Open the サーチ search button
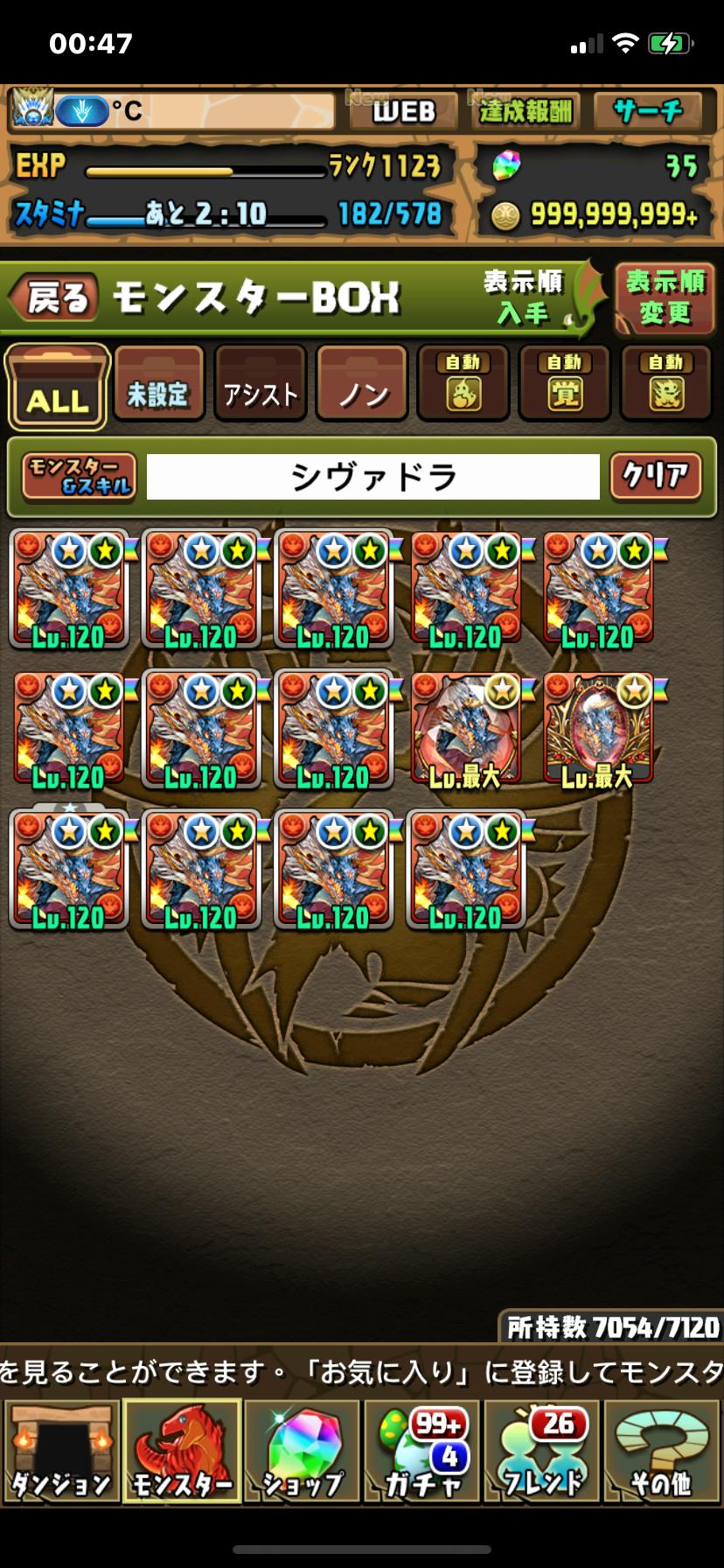The image size is (724, 1568). click(648, 111)
